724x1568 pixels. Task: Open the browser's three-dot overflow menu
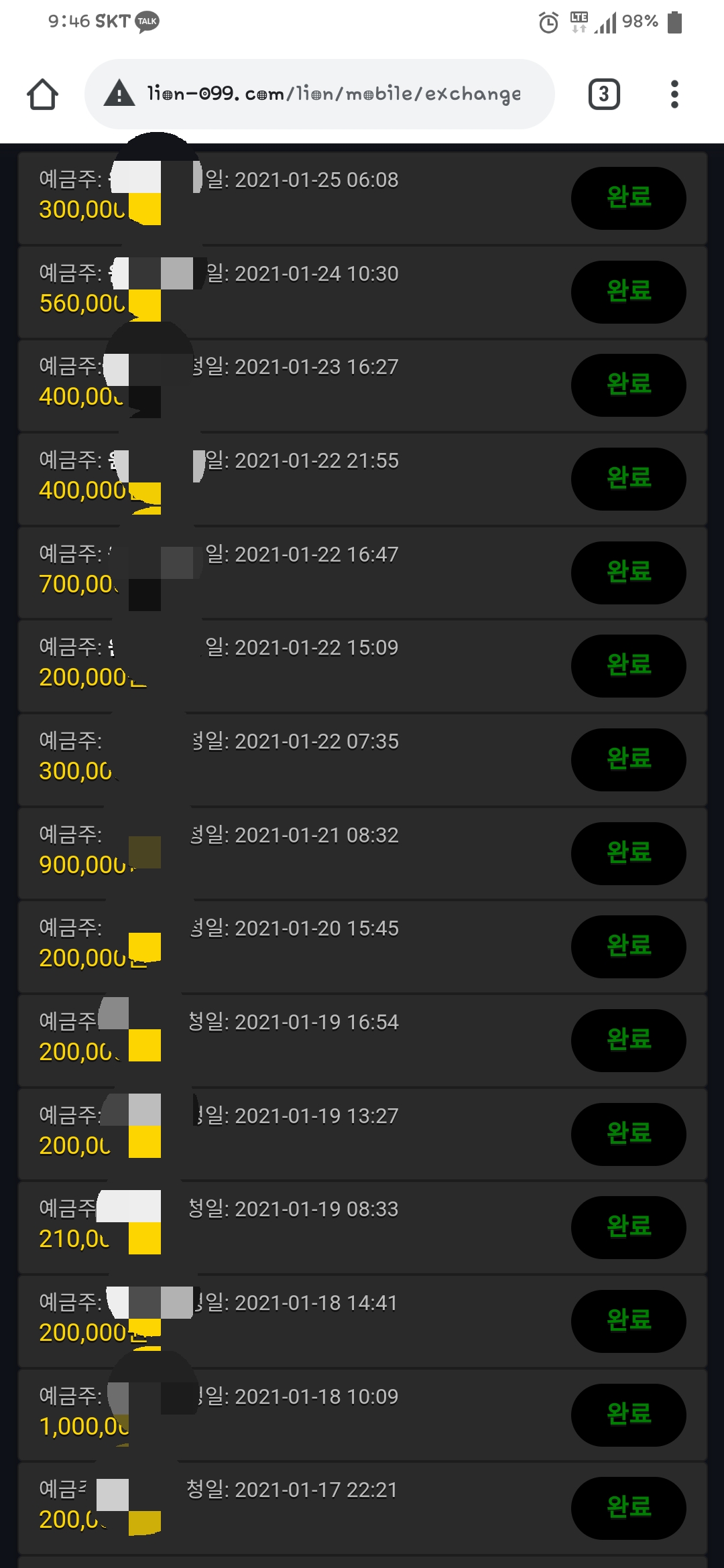pos(674,94)
